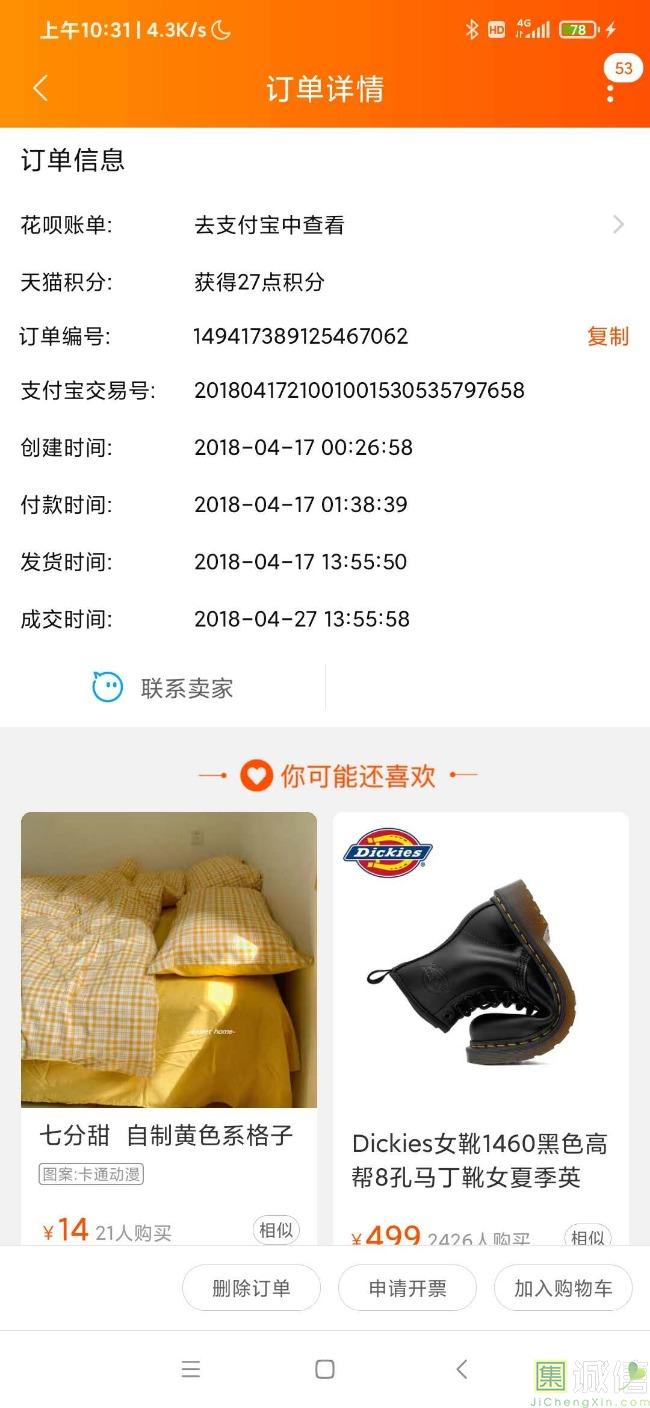Add item to cart with 加入购物车
650x1408 pixels.
pyautogui.click(x=563, y=1288)
